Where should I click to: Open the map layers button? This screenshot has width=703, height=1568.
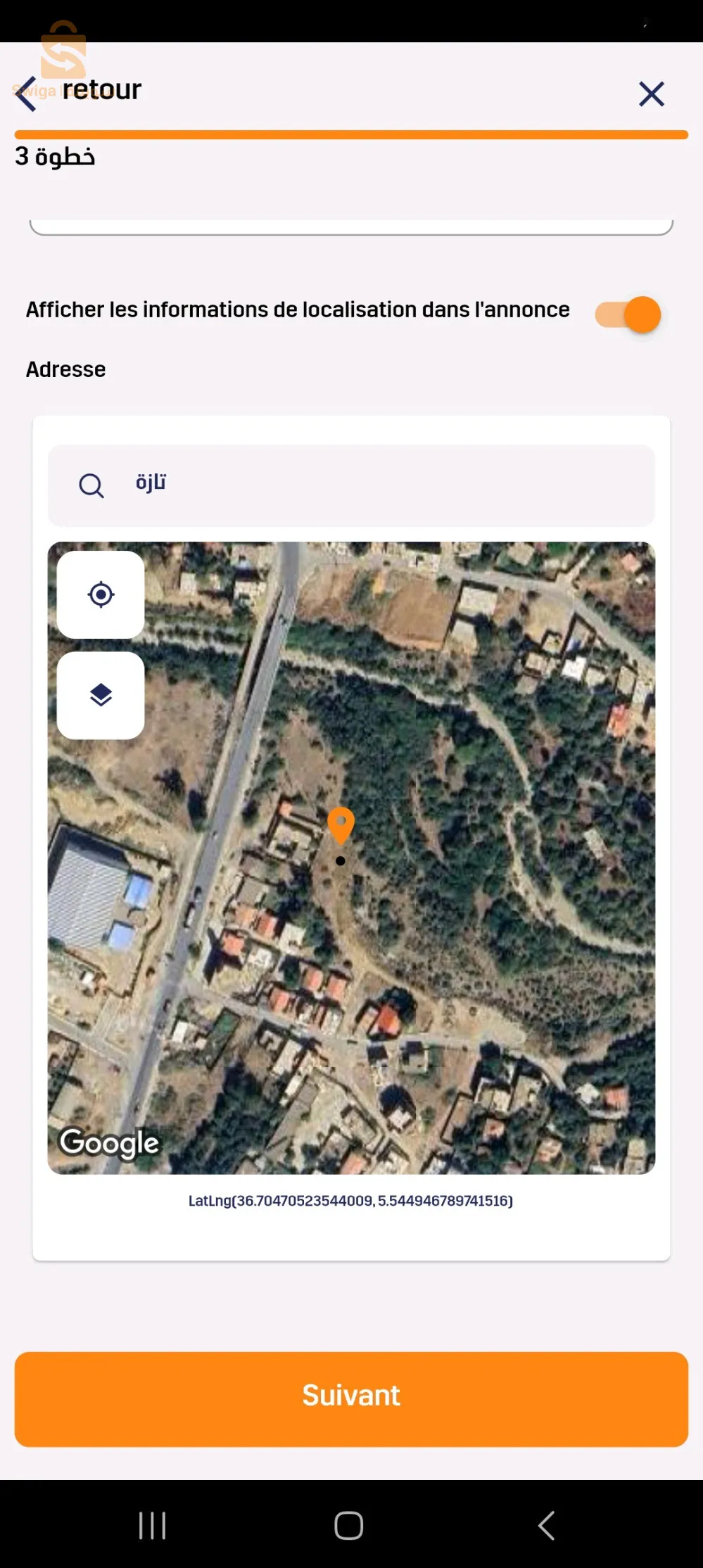[101, 695]
